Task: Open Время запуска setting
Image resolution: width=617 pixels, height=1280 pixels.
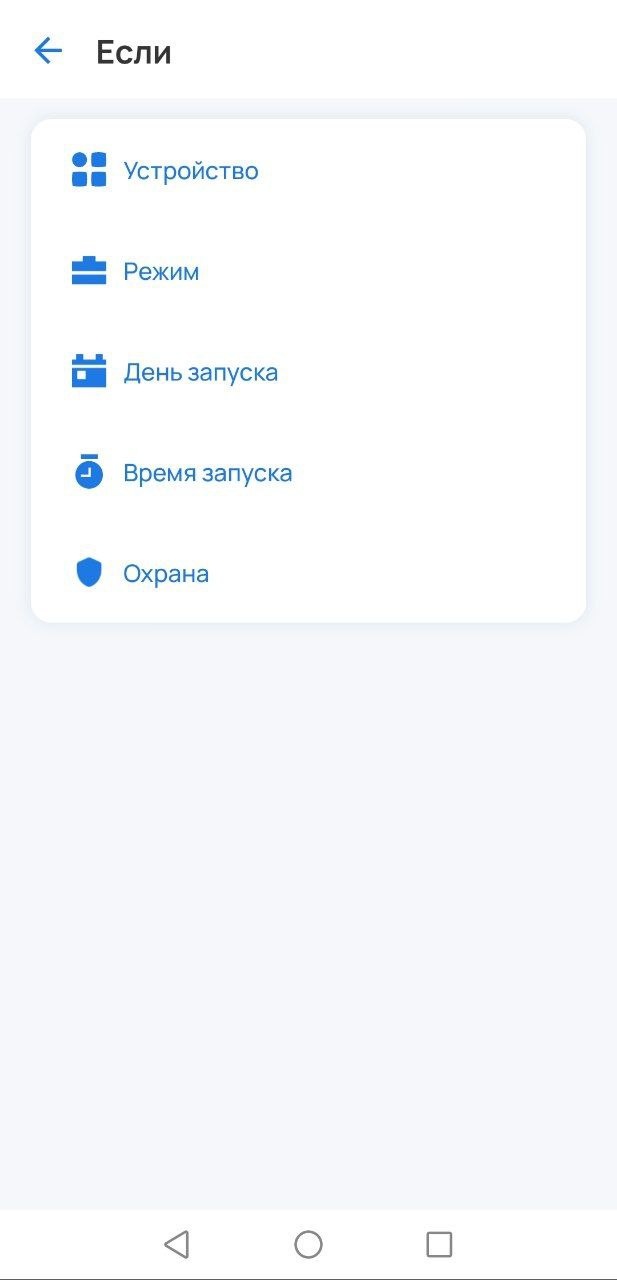Action: coord(207,473)
